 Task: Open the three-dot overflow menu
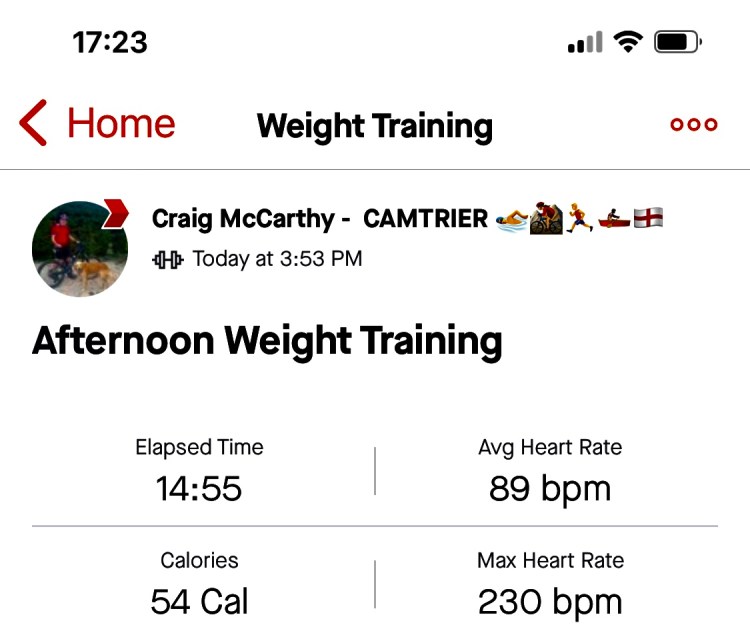click(x=693, y=125)
